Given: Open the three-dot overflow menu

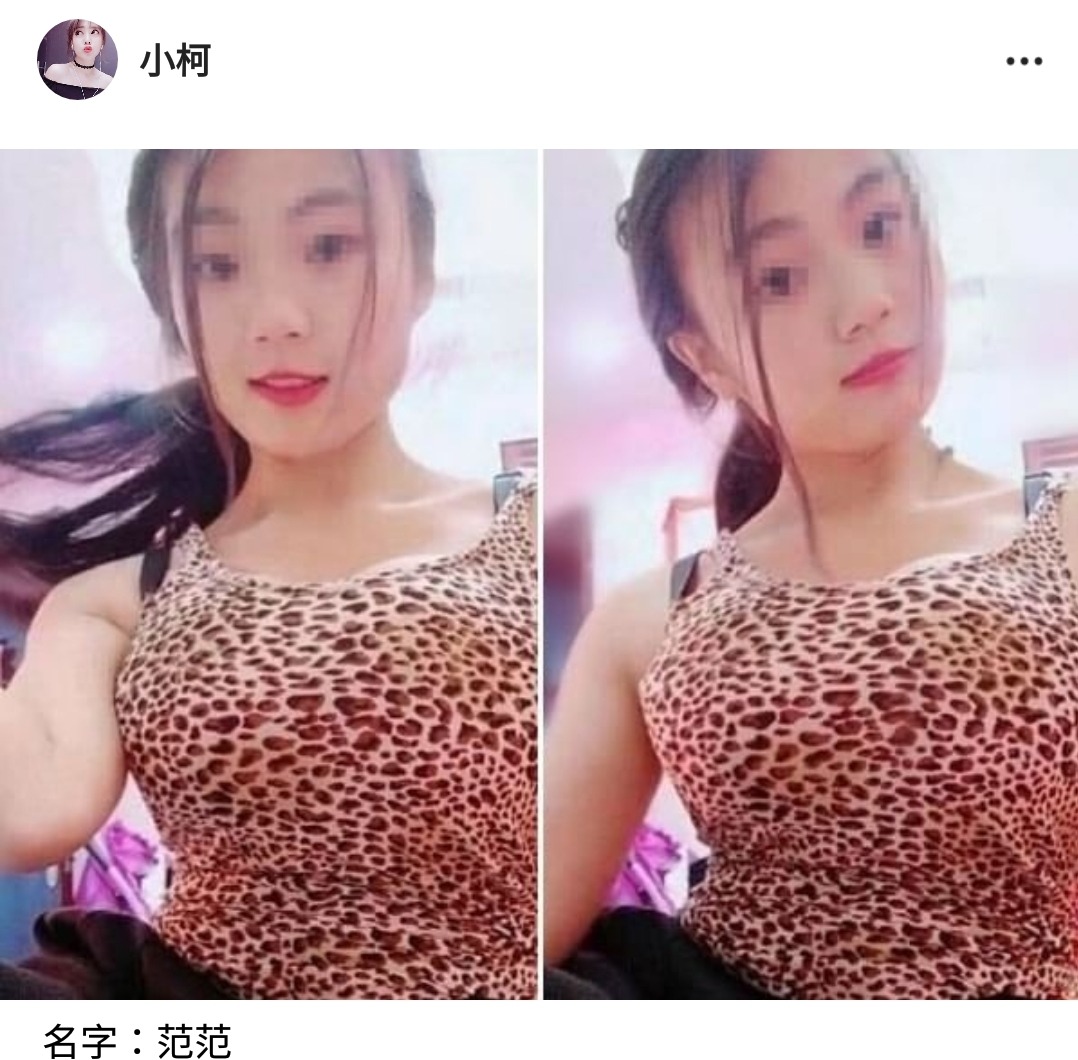Looking at the screenshot, I should [x=1023, y=61].
